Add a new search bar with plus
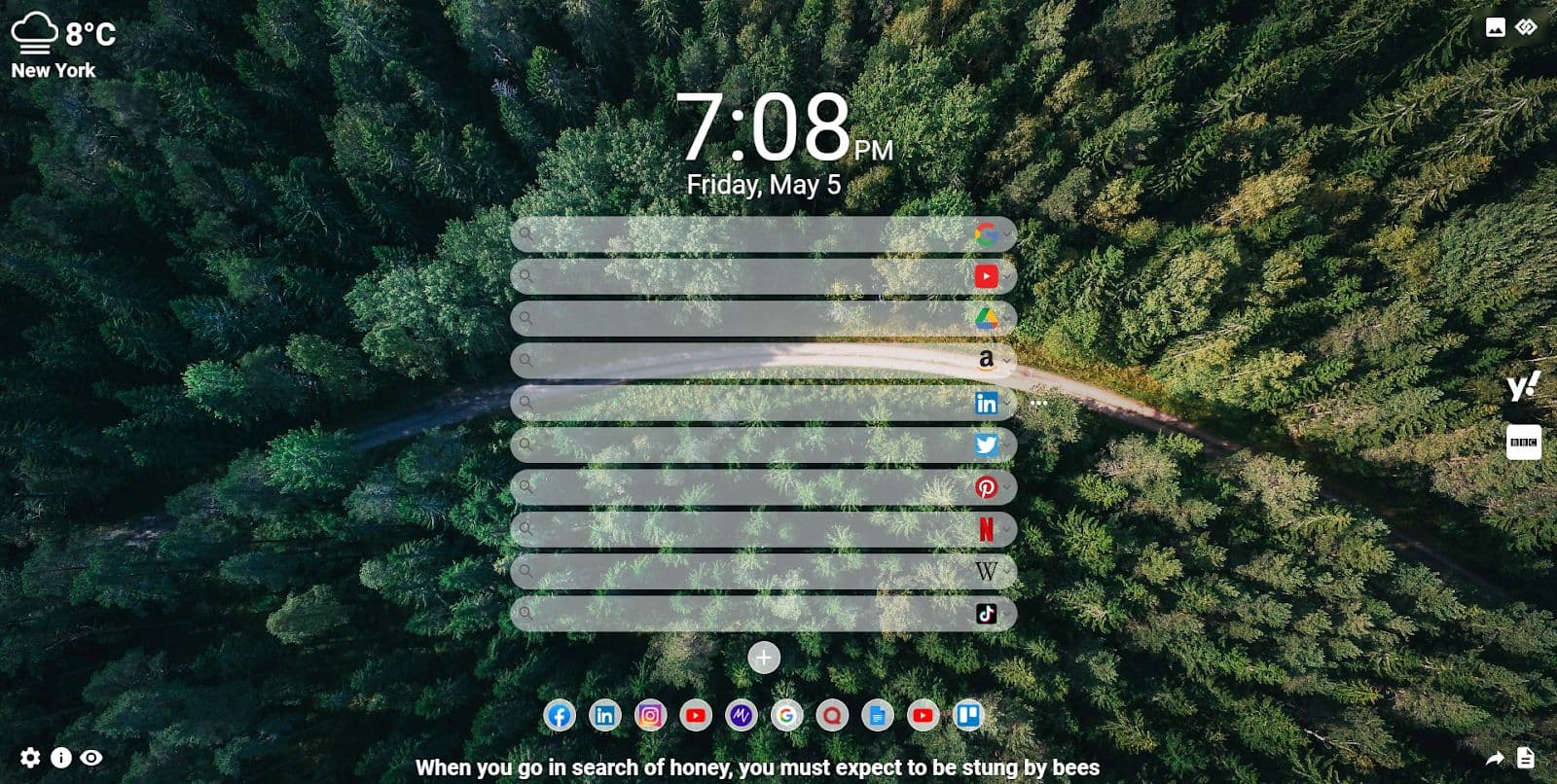Image resolution: width=1557 pixels, height=784 pixels. point(764,659)
